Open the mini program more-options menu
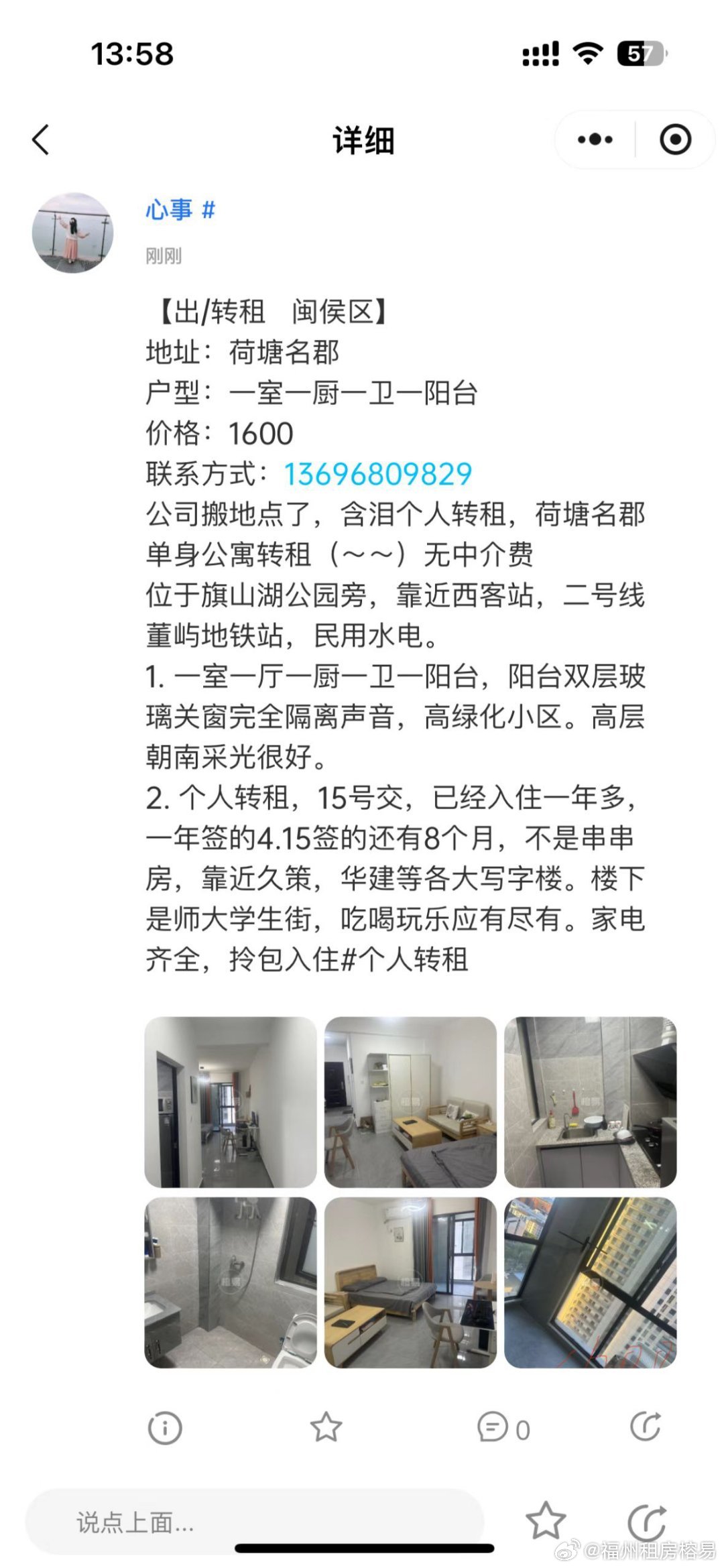This screenshot has width=724, height=1568. (595, 139)
